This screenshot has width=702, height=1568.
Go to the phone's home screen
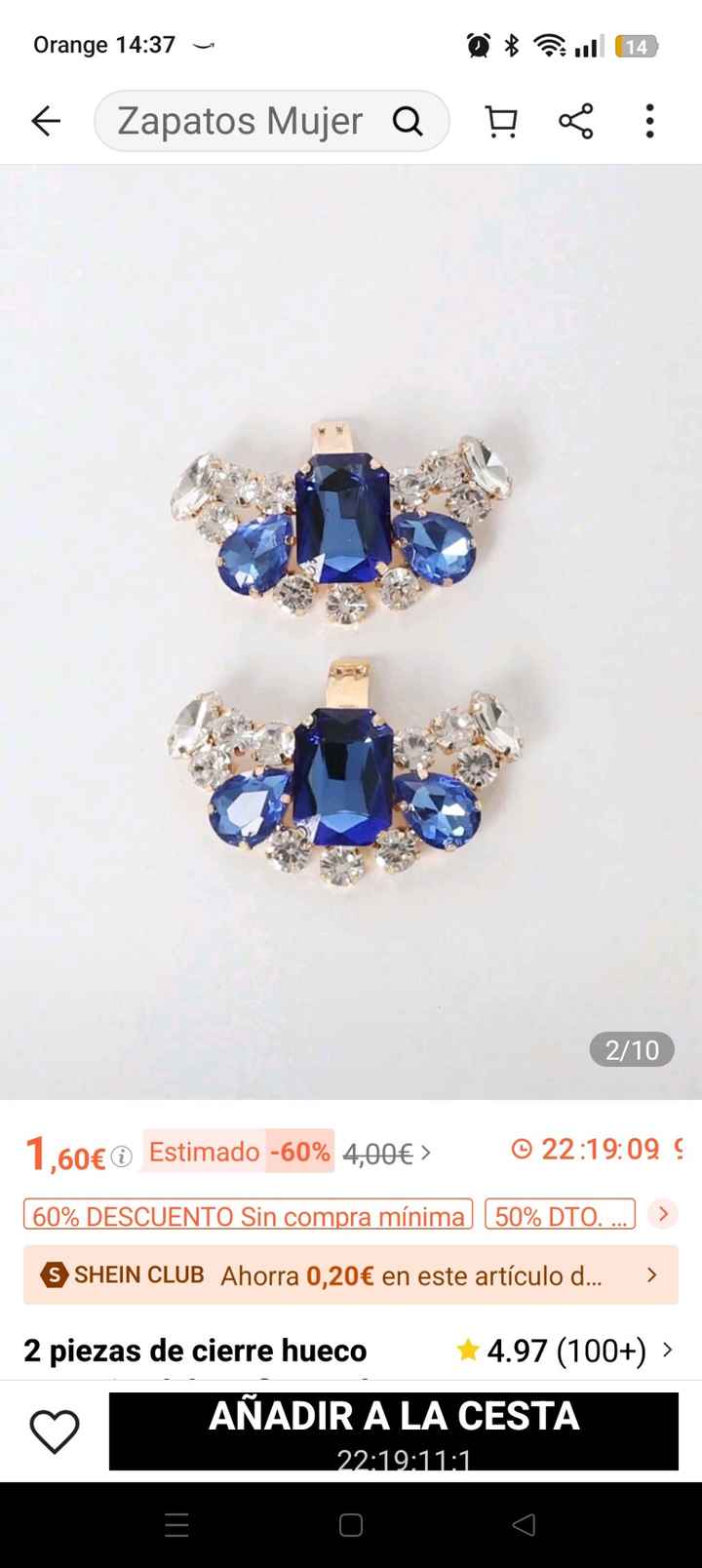(351, 1525)
